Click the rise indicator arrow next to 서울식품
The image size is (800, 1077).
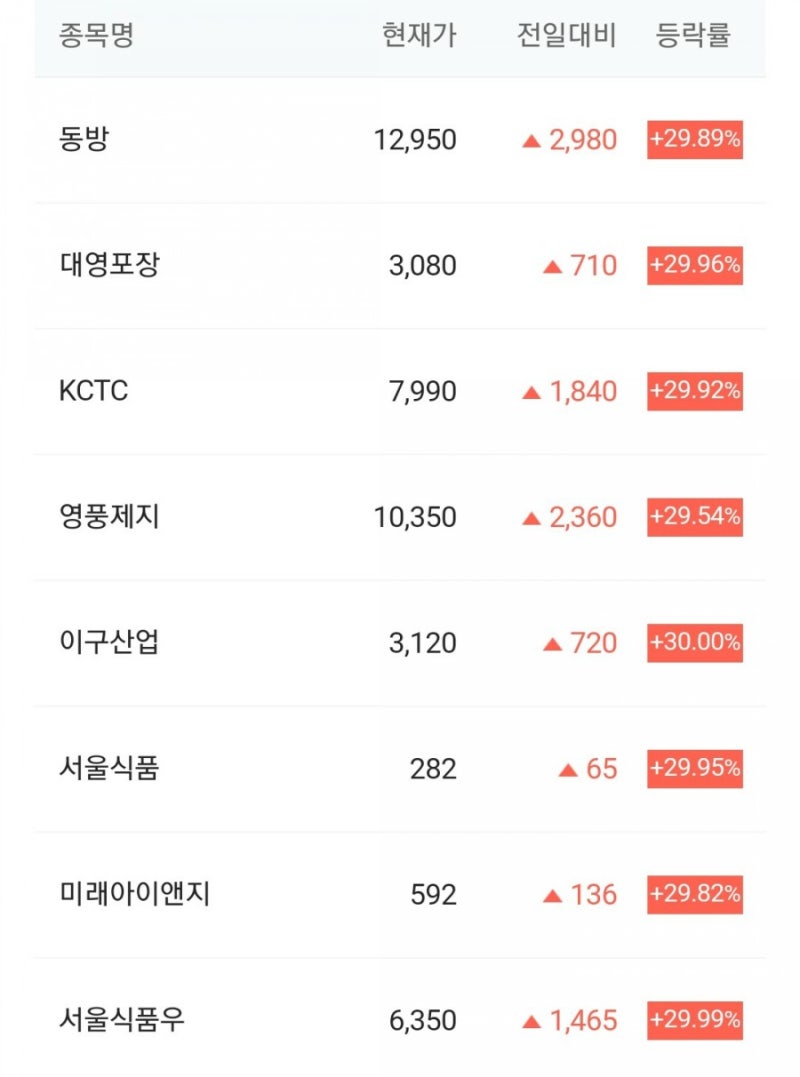[x=568, y=769]
